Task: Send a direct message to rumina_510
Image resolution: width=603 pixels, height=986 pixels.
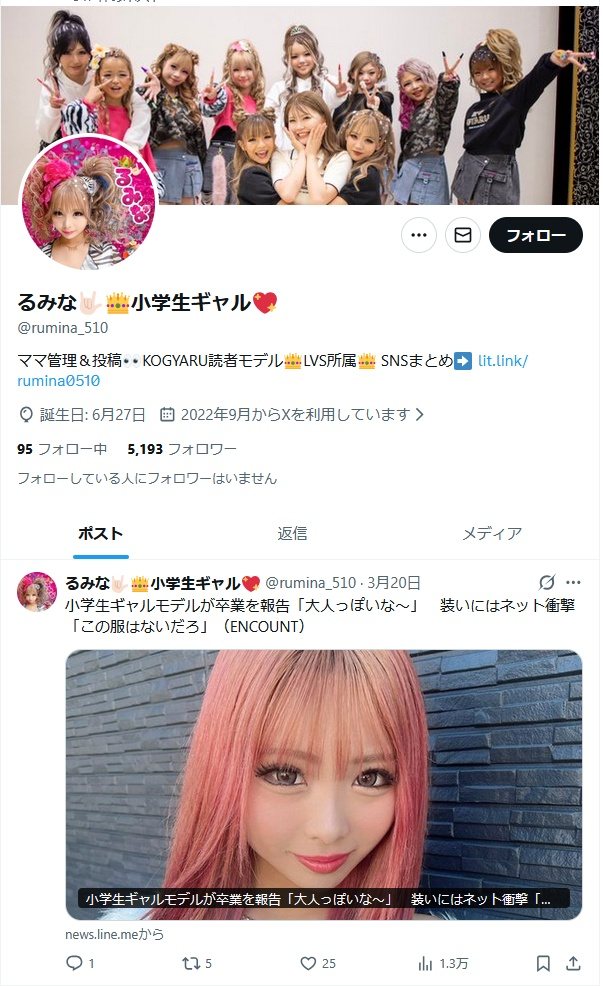Action: pyautogui.click(x=463, y=235)
